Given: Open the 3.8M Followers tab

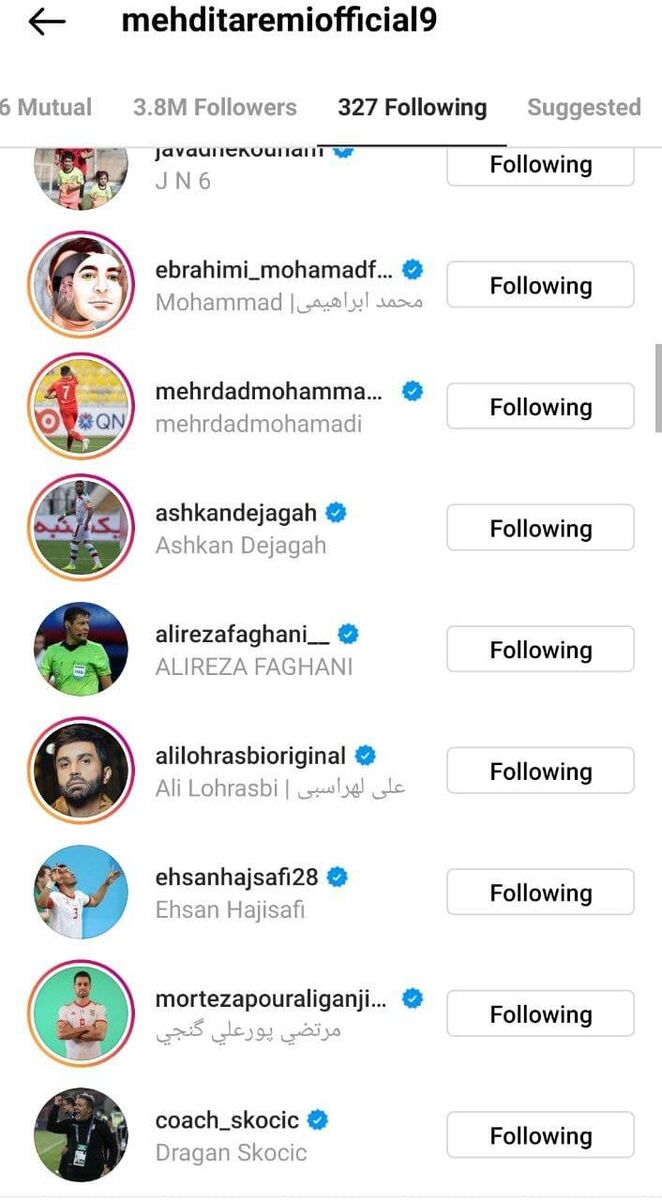Looking at the screenshot, I should click(x=215, y=107).
